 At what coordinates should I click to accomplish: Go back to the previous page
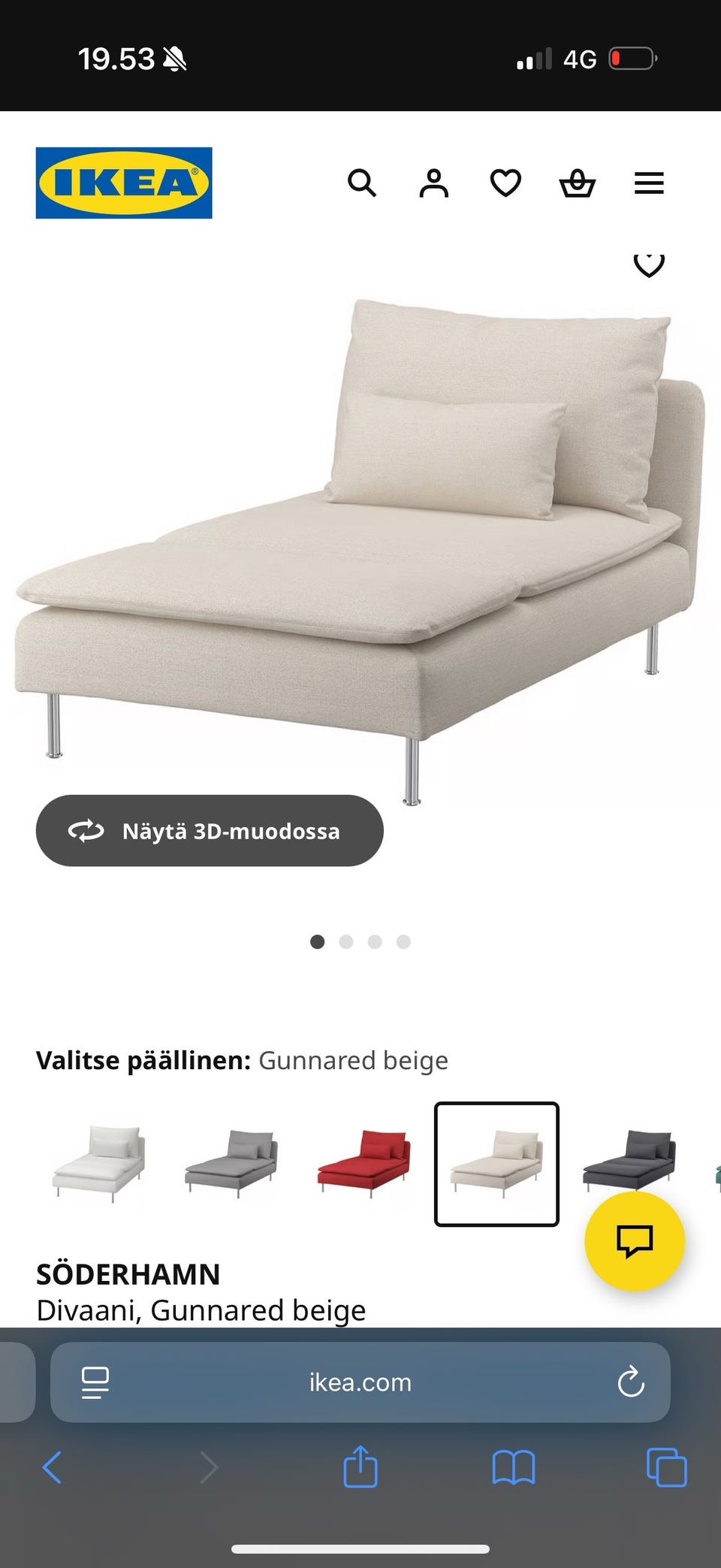point(53,1468)
